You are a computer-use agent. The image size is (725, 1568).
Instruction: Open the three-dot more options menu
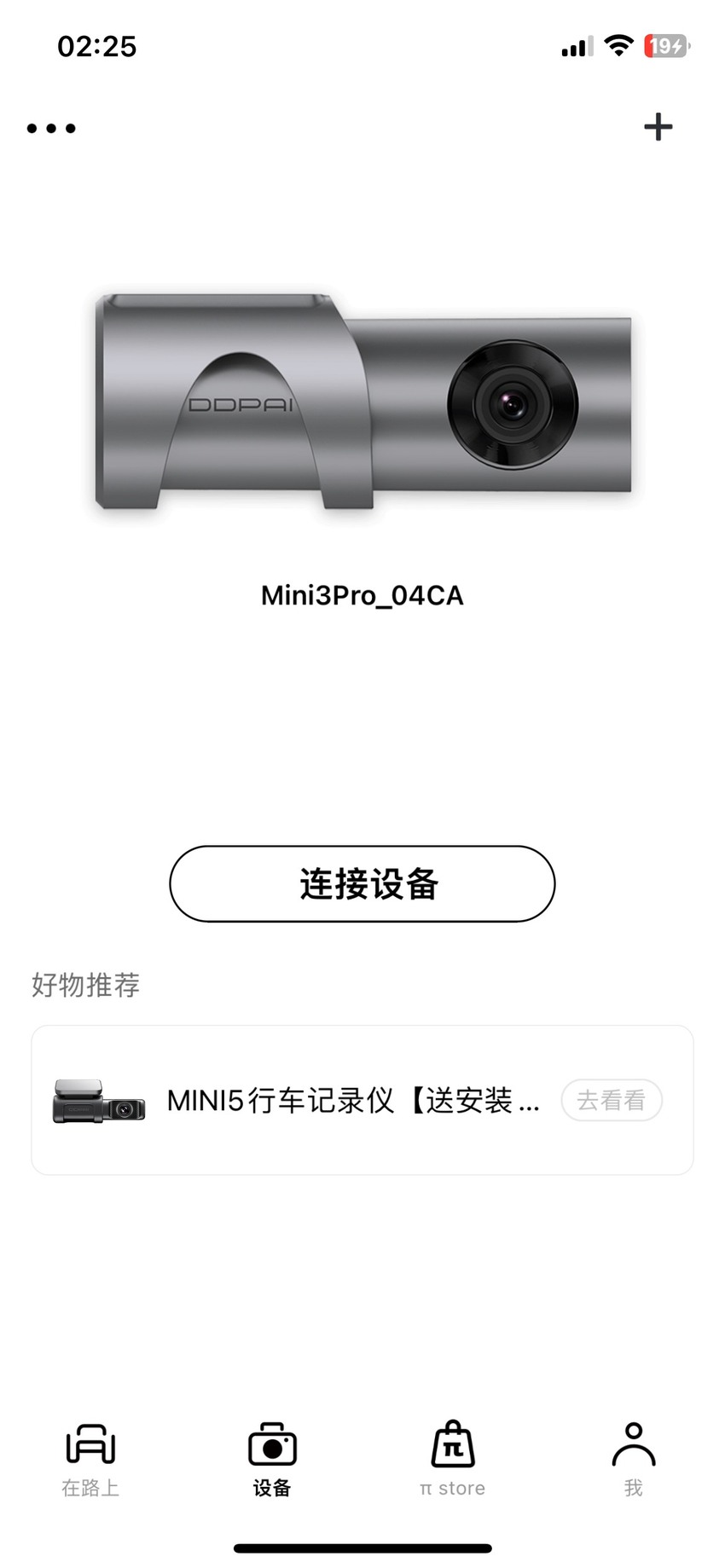pyautogui.click(x=51, y=129)
